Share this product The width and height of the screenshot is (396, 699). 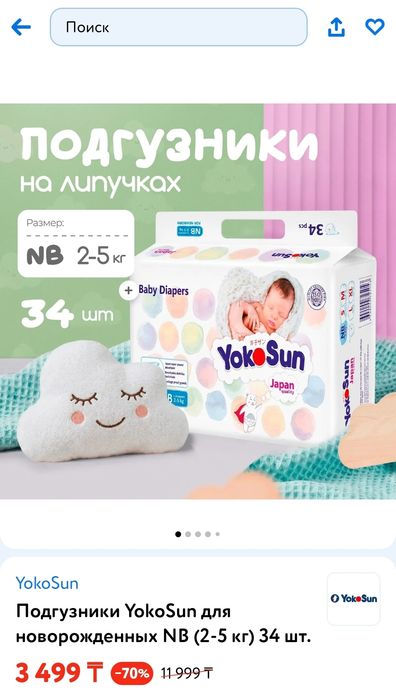click(336, 27)
